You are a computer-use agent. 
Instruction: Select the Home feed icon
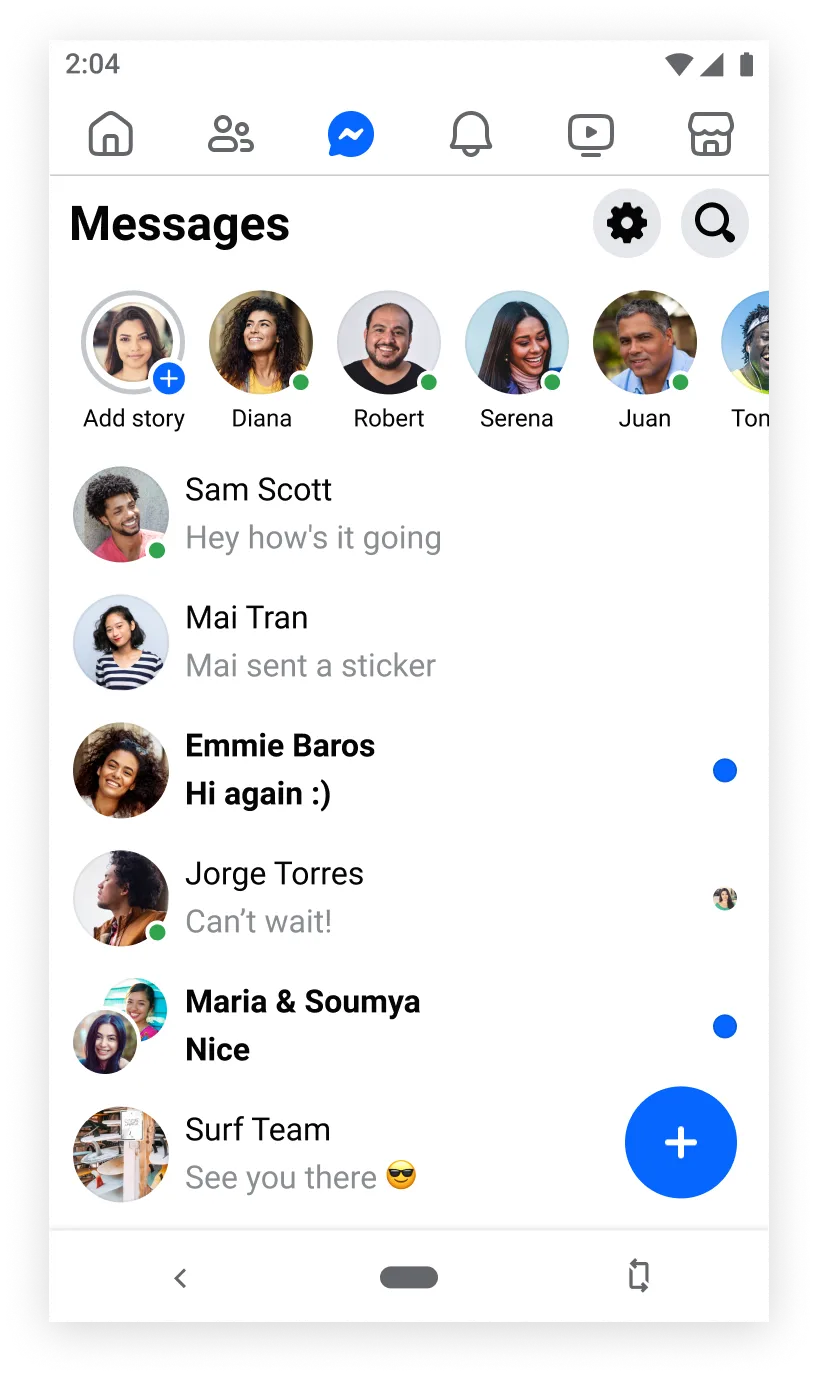click(x=111, y=133)
